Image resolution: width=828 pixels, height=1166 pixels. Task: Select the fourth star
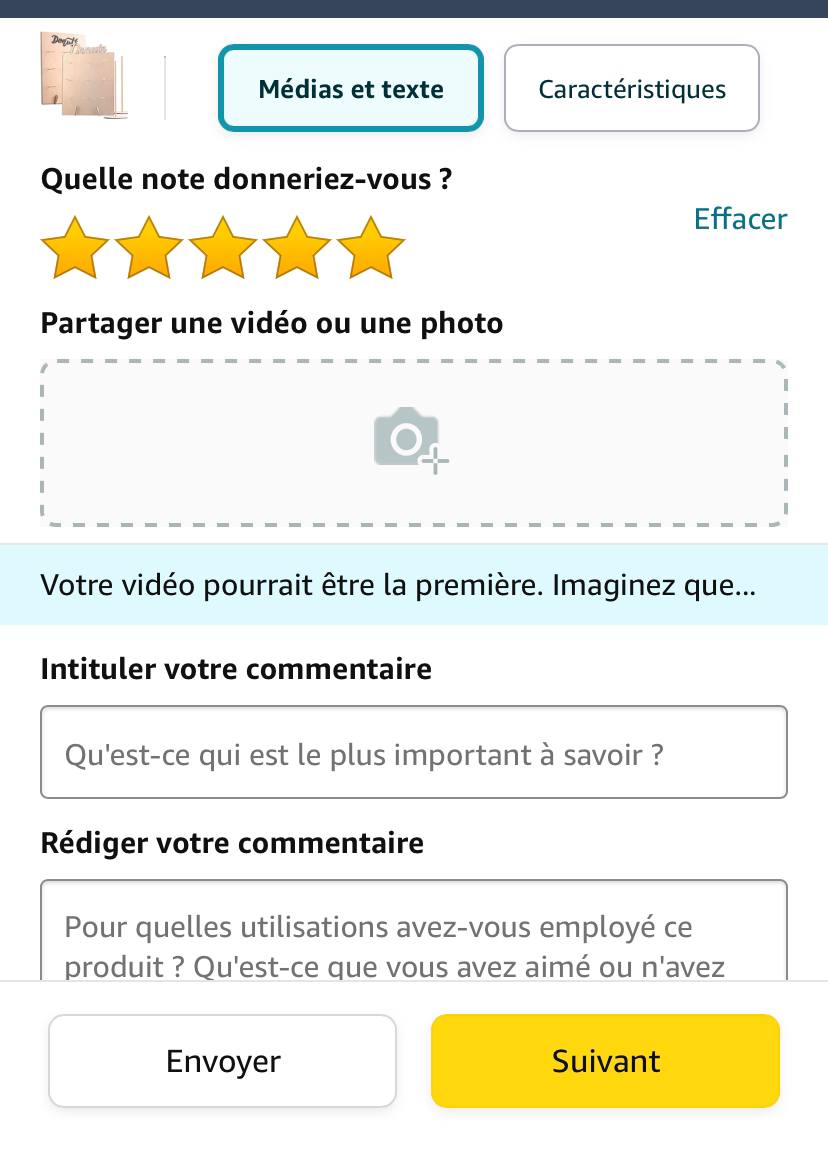tap(297, 248)
